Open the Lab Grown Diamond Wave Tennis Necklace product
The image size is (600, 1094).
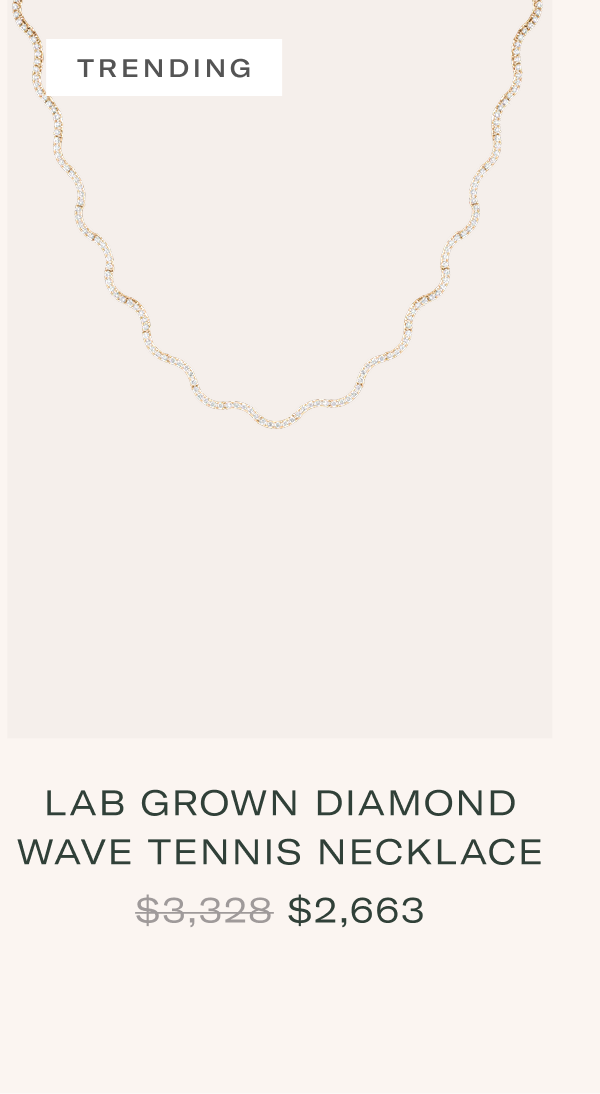coord(280,827)
